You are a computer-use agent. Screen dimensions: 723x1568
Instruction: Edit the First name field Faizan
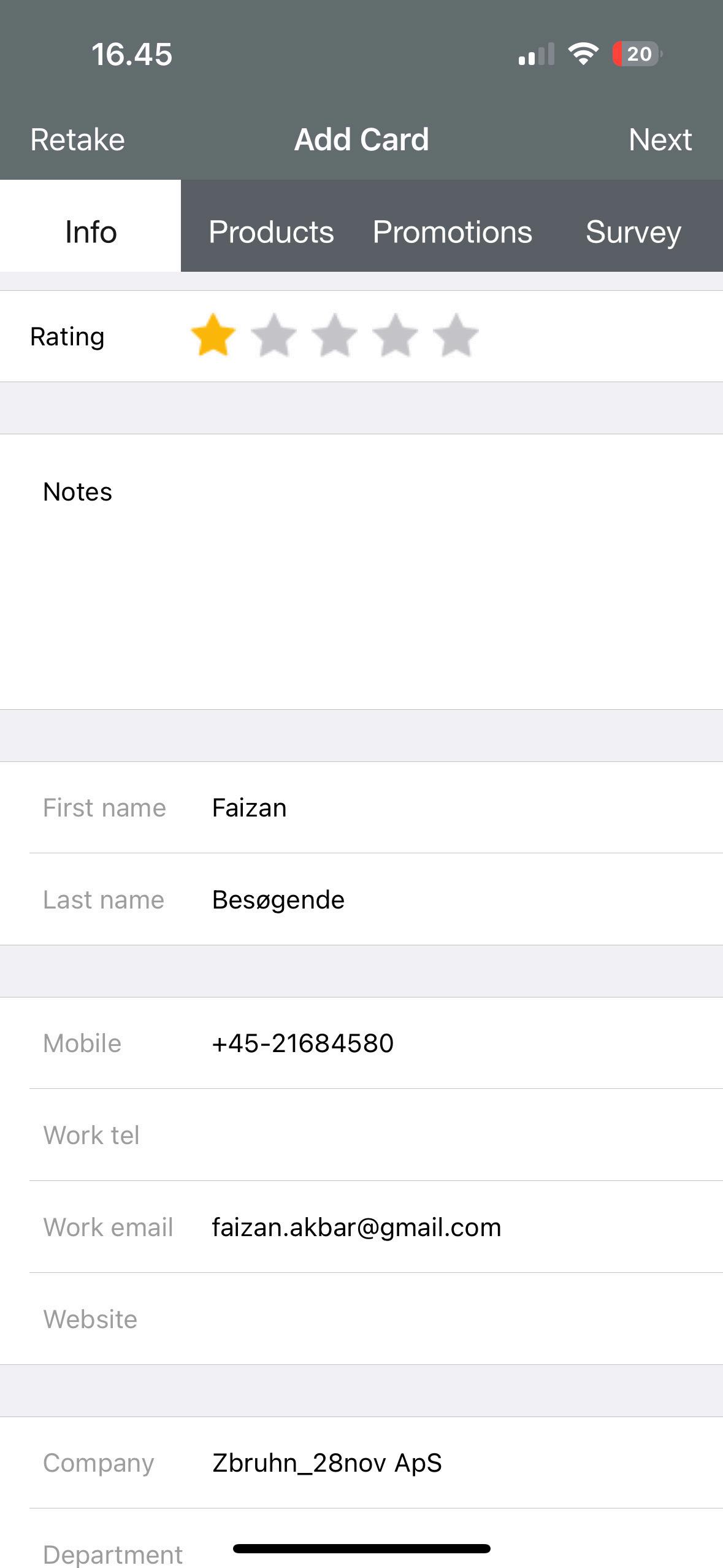(429, 808)
